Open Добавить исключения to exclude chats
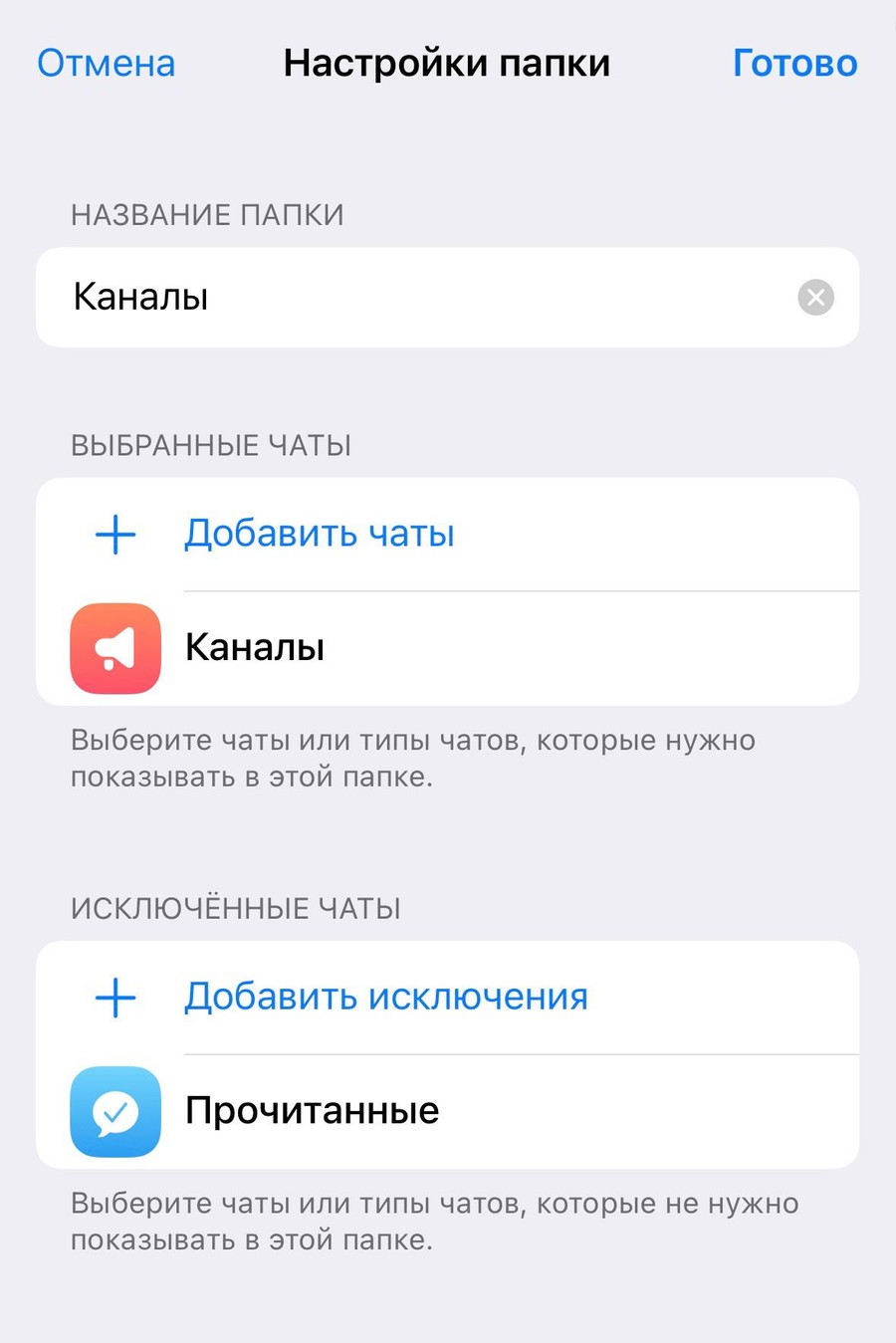The height and width of the screenshot is (1343, 896). tap(386, 997)
